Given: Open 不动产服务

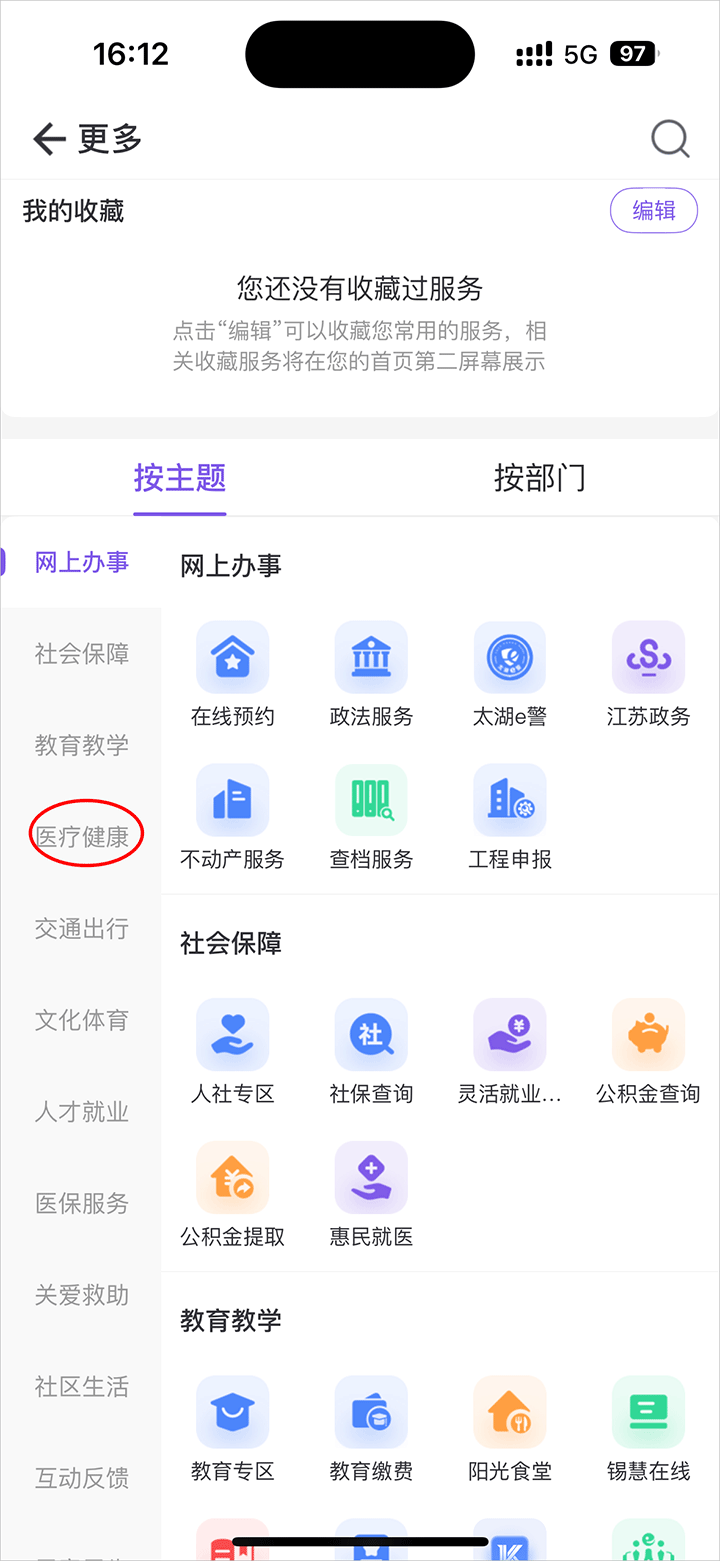Looking at the screenshot, I should pos(232,815).
